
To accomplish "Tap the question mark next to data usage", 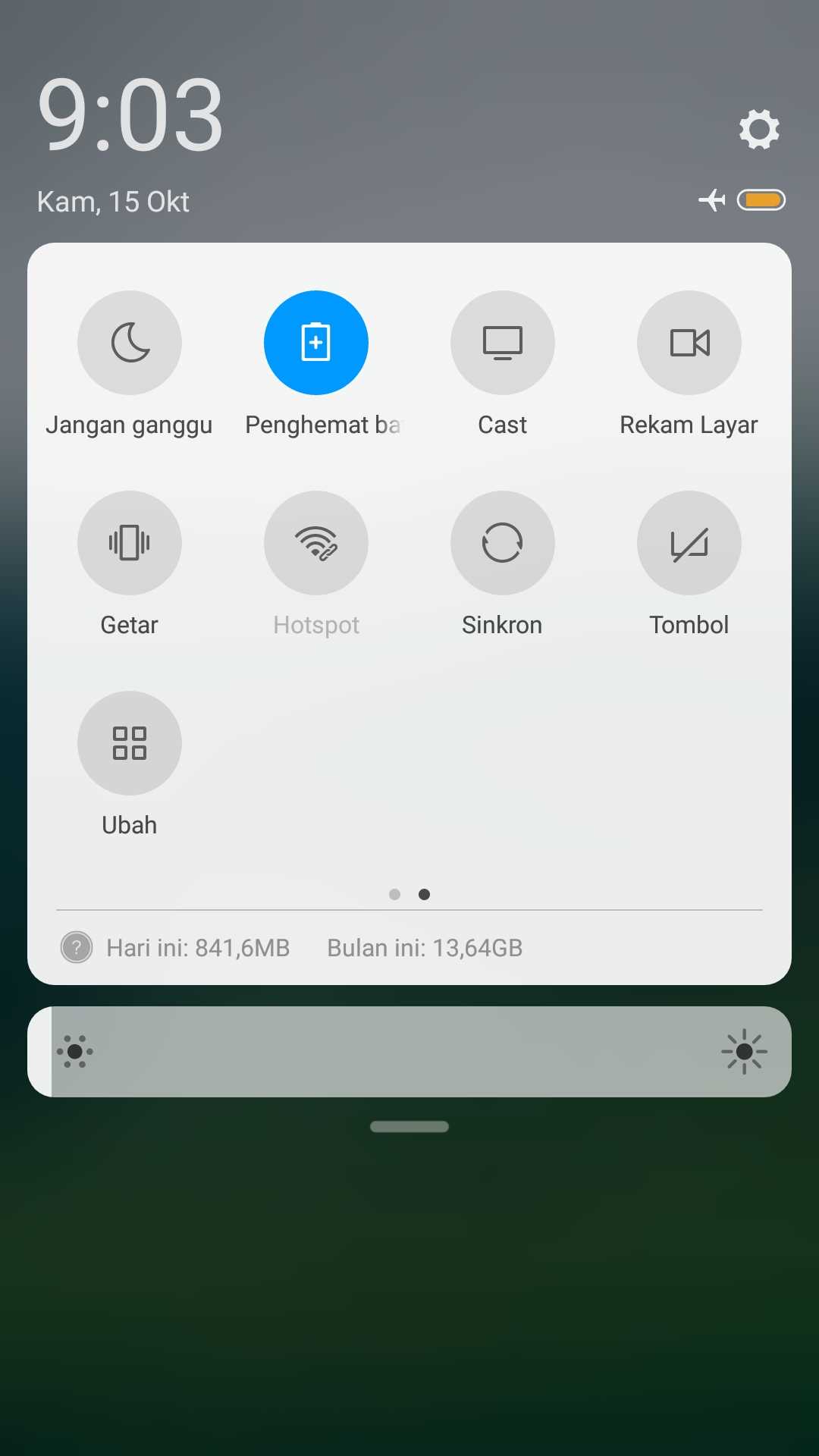I will (76, 947).
